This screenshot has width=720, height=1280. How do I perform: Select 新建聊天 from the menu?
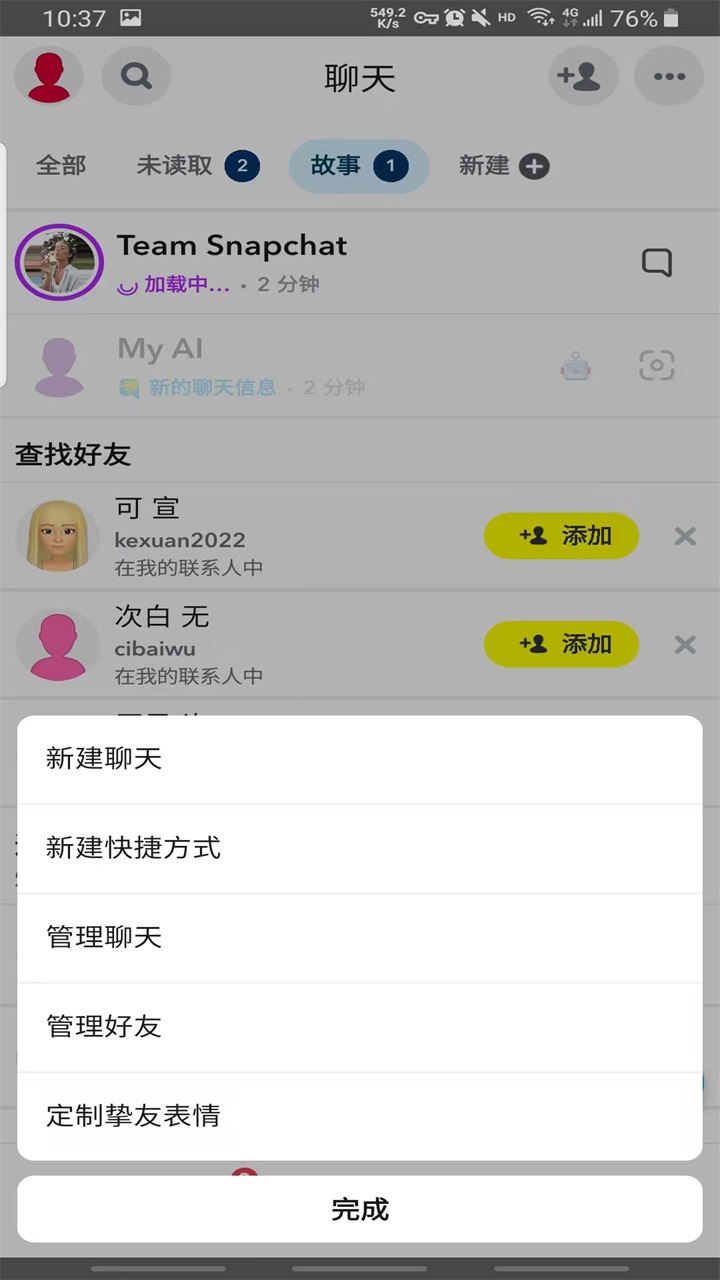[x=104, y=758]
